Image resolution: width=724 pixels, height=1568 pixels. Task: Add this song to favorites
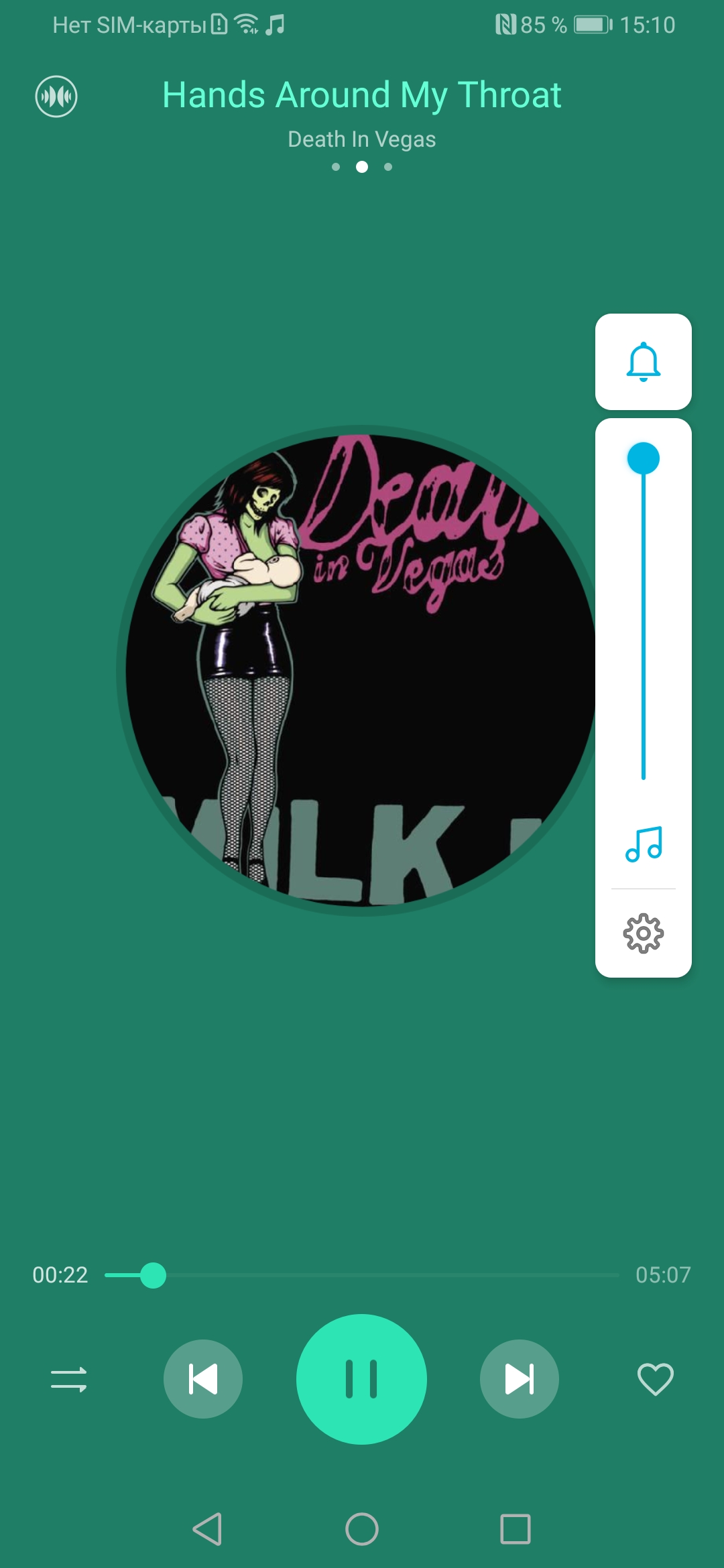(x=655, y=1379)
